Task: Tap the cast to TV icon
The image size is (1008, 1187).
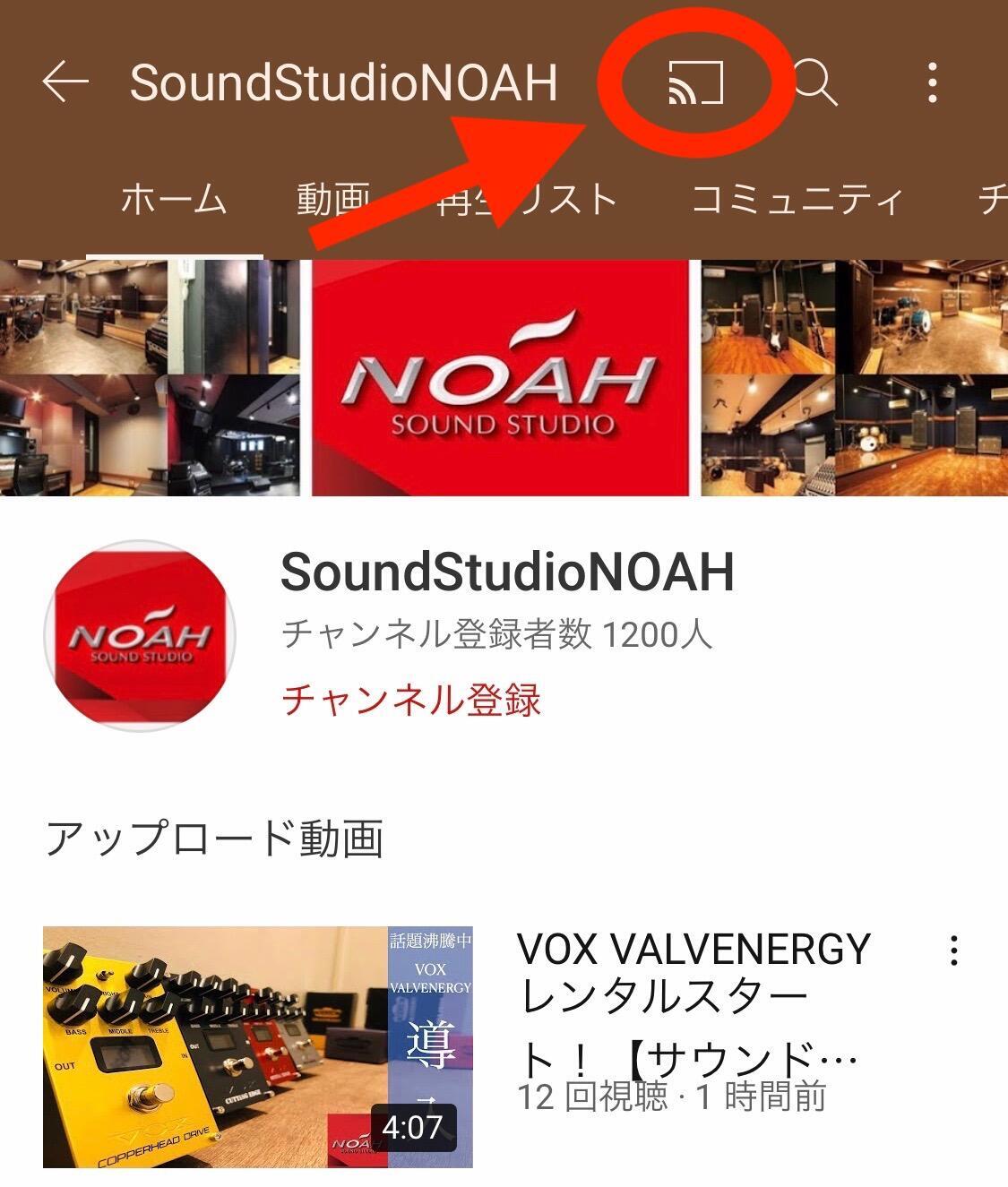Action: click(695, 82)
